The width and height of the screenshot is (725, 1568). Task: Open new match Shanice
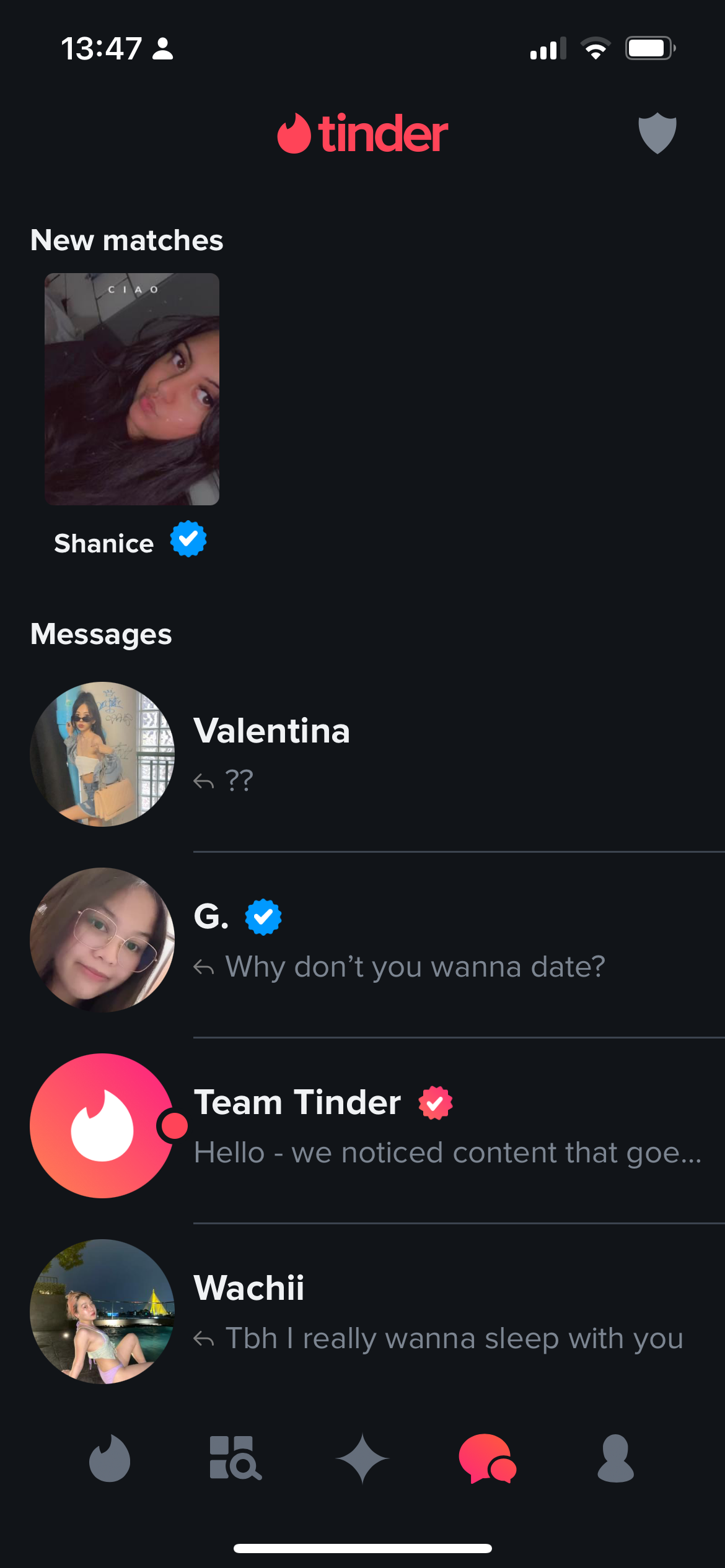point(132,389)
